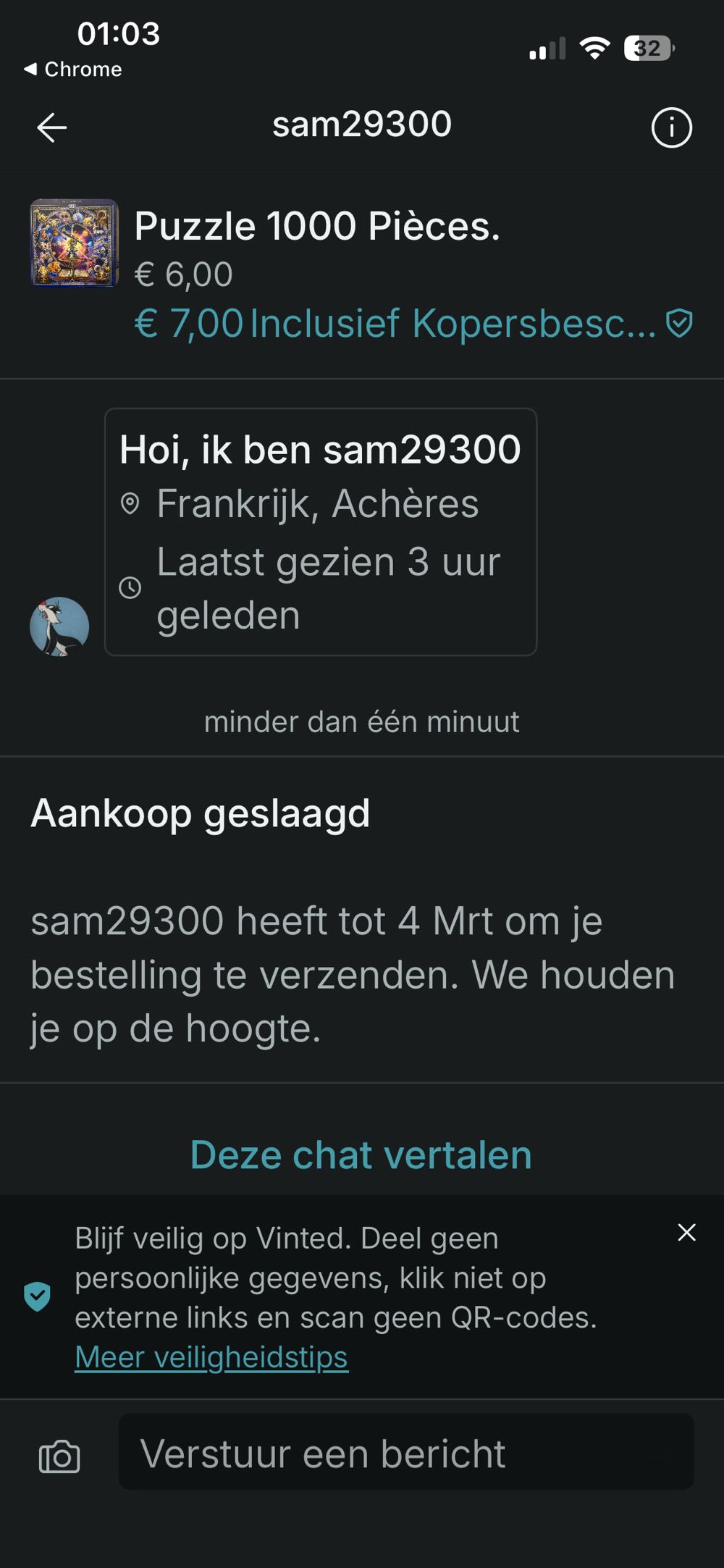Return to Chrome via status bar link
The width and height of the screenshot is (724, 1568).
(72, 70)
